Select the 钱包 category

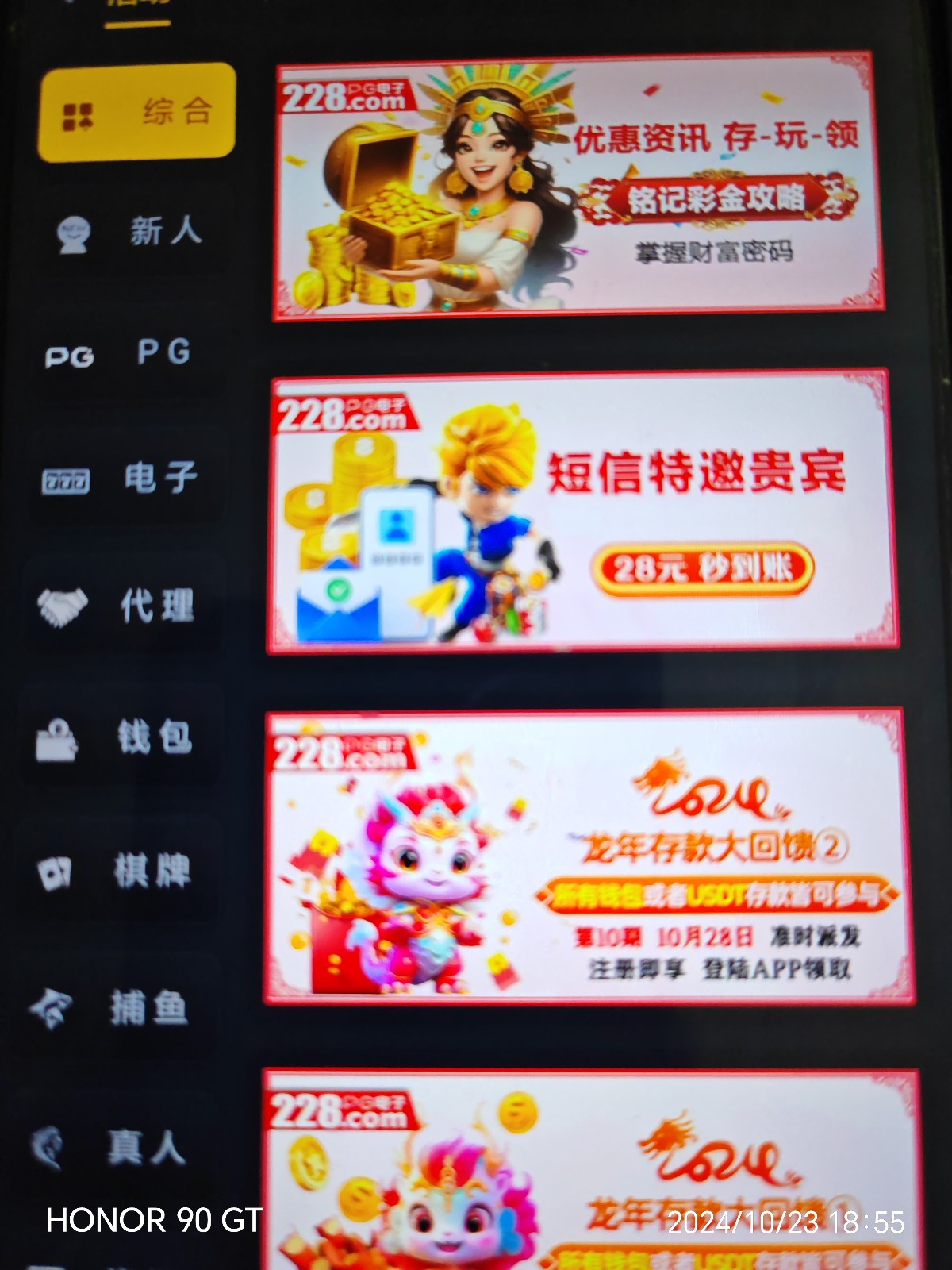pos(117,738)
